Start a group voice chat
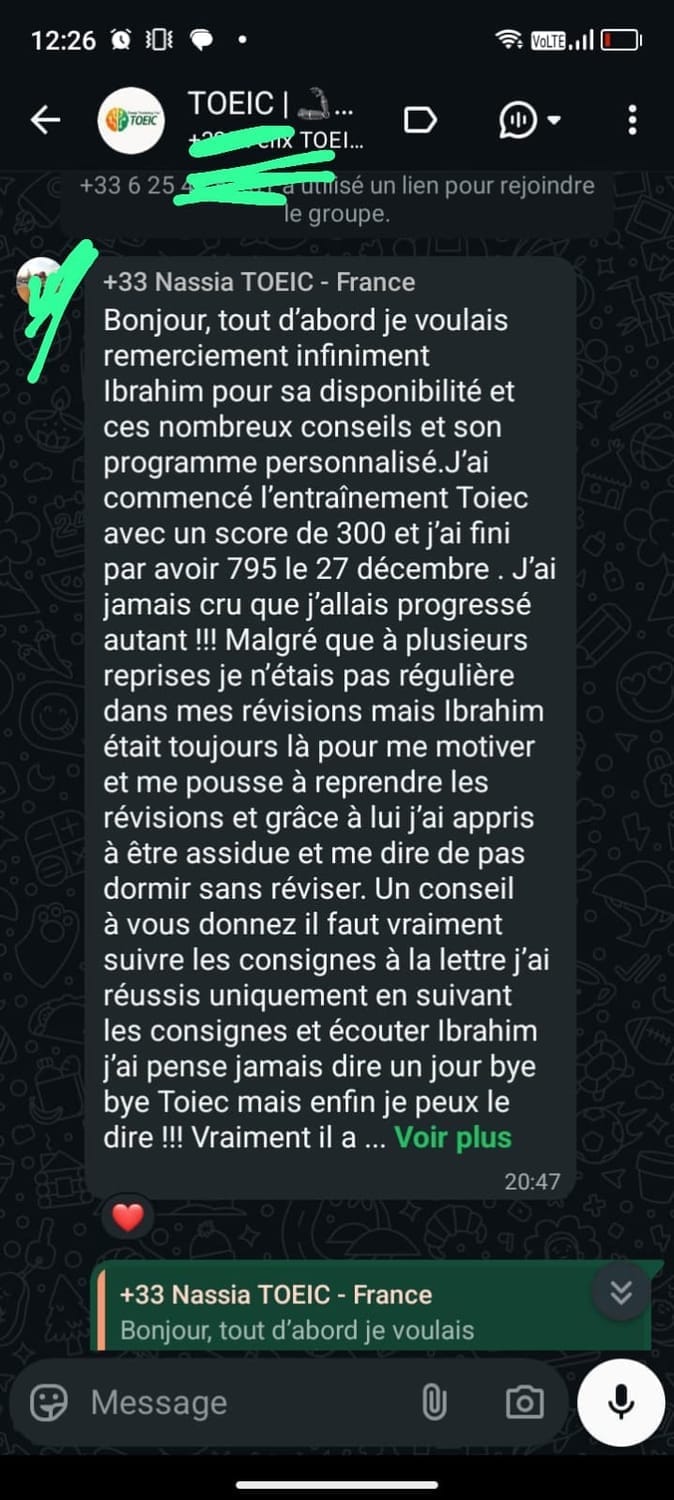The height and width of the screenshot is (1500, 674). coord(529,121)
